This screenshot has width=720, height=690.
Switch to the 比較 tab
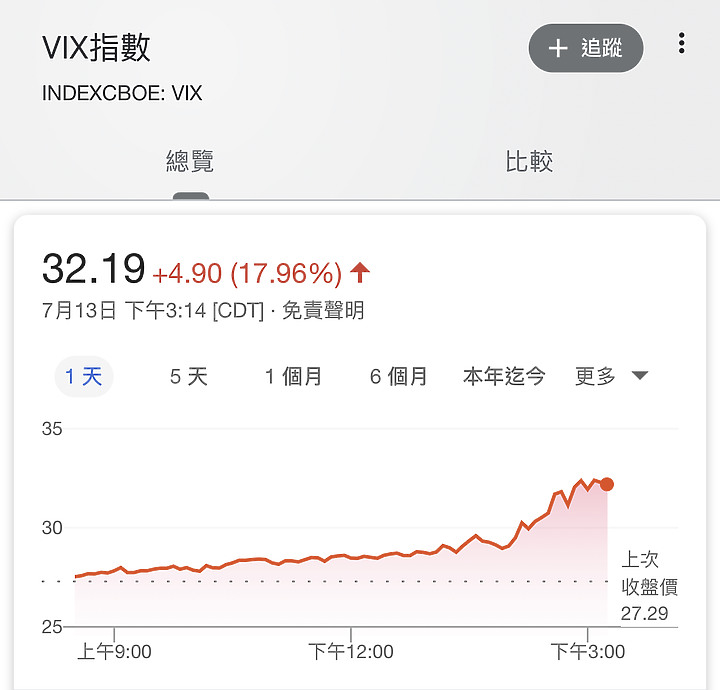point(529,161)
